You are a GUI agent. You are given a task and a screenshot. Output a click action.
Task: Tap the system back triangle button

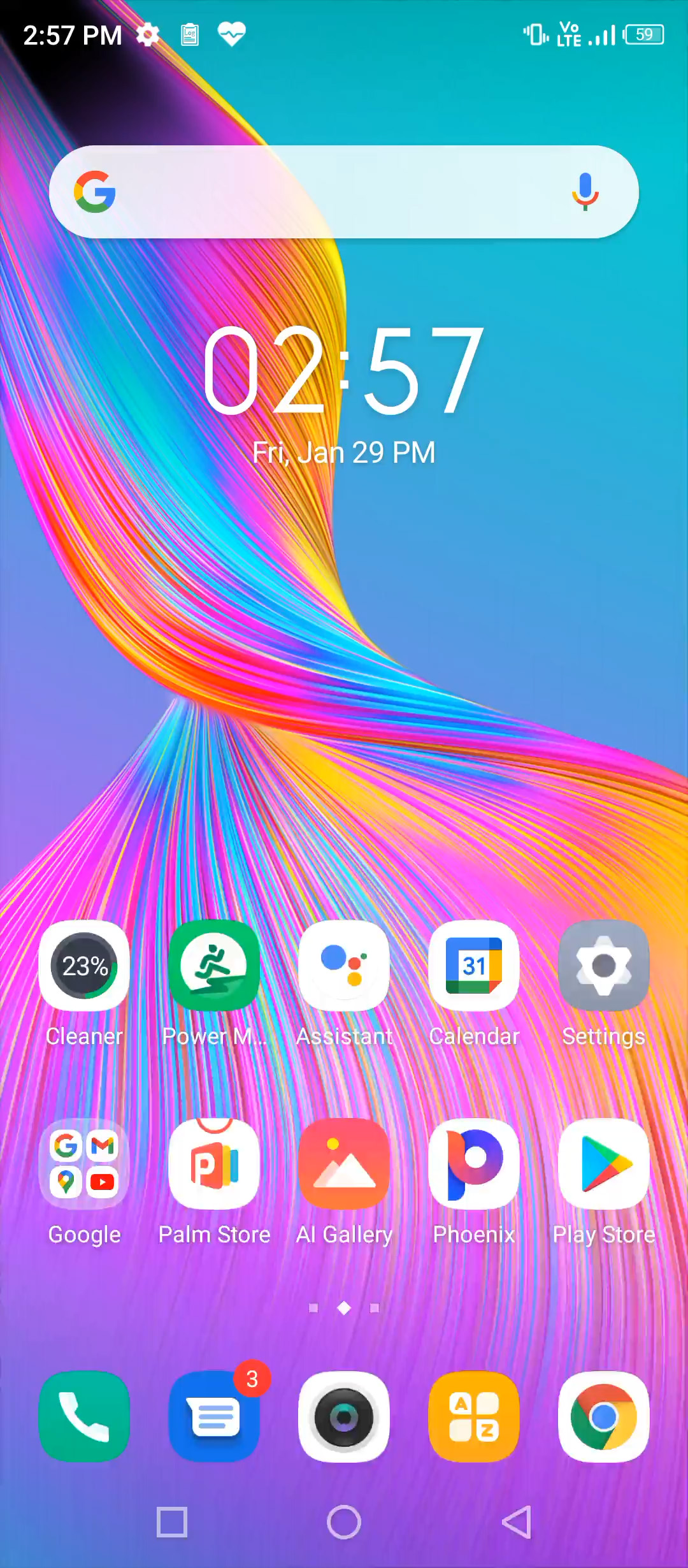[517, 1523]
